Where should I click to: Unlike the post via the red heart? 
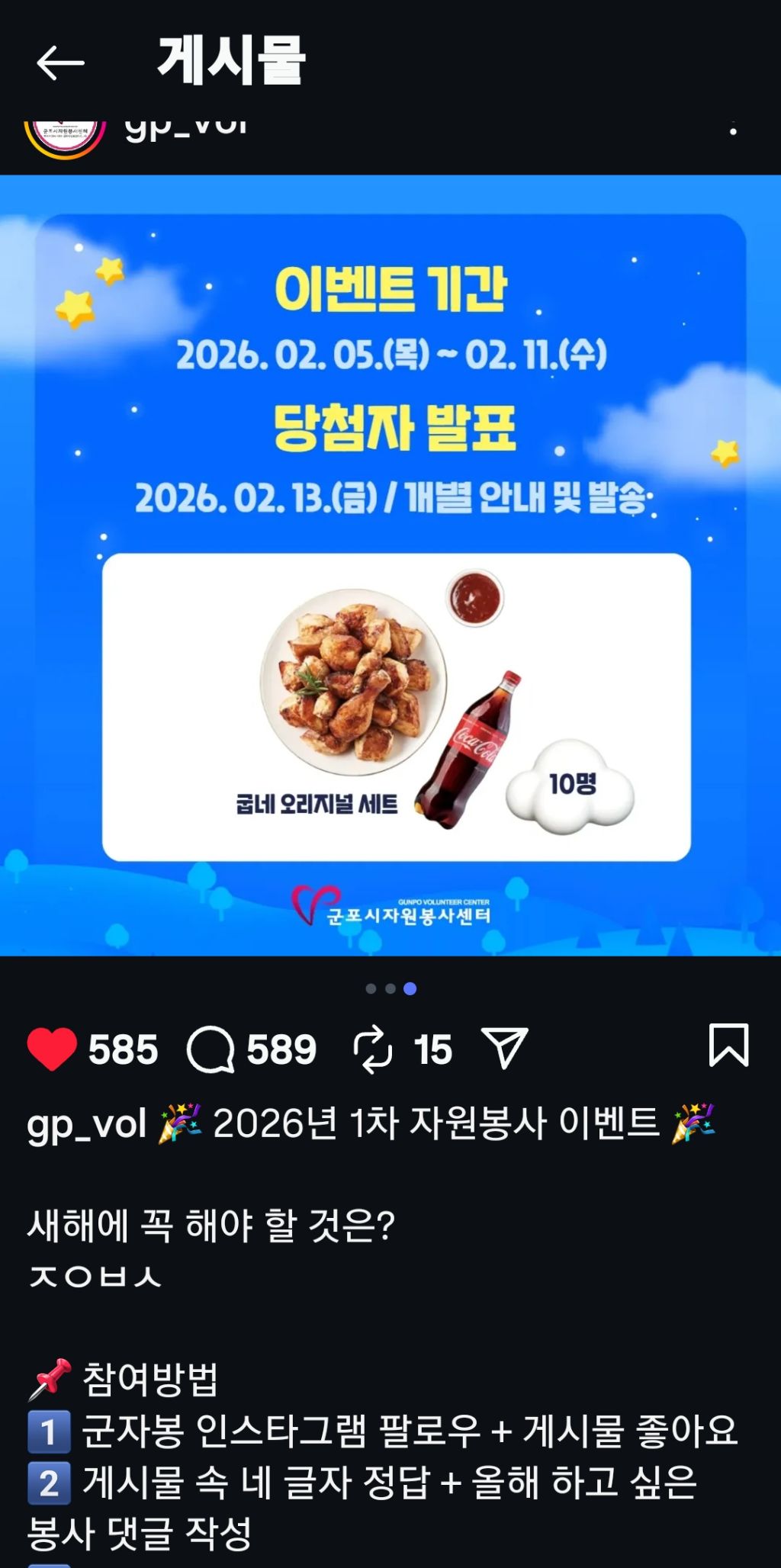[x=52, y=1049]
